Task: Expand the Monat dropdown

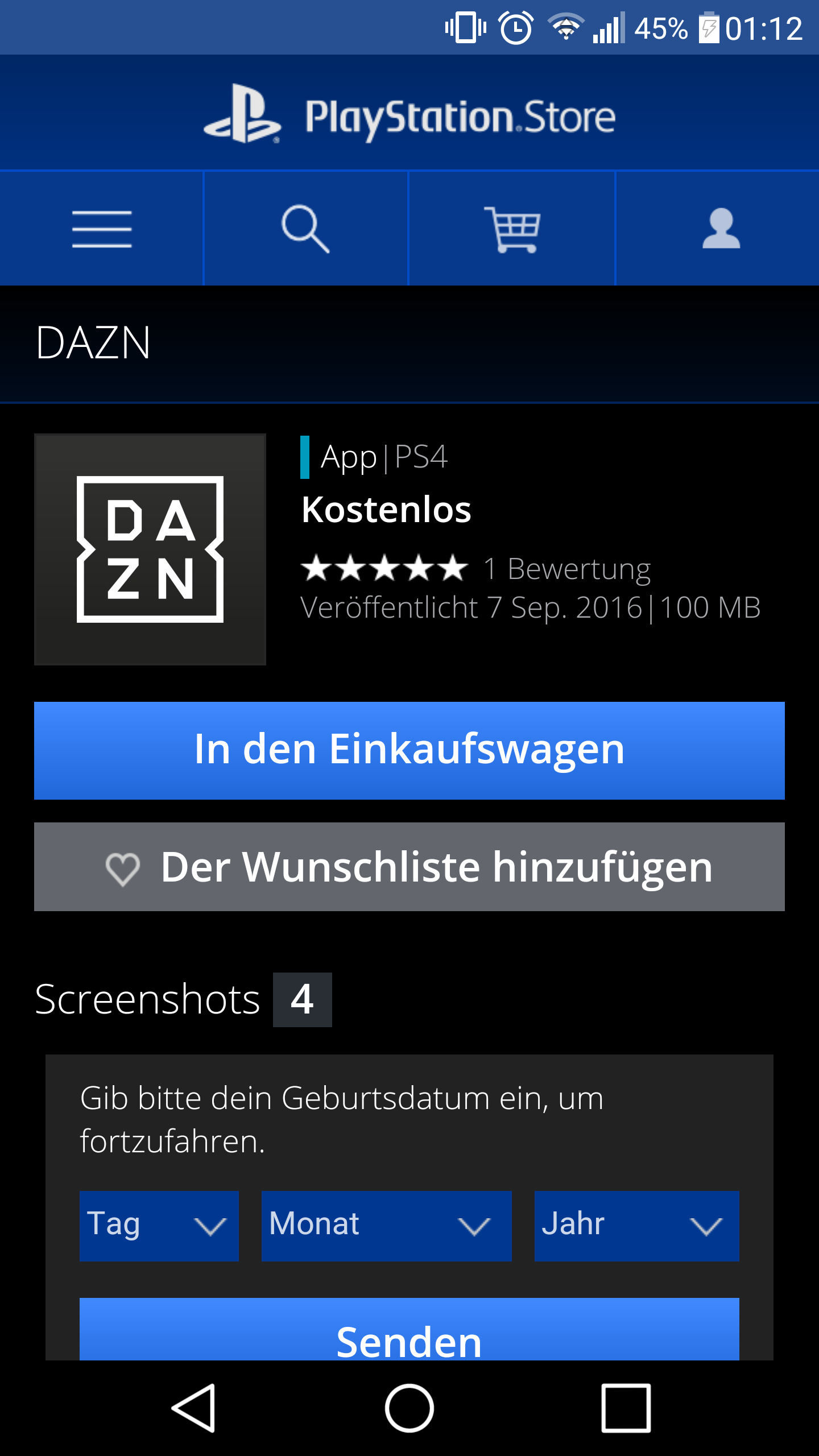Action: coord(387,1226)
